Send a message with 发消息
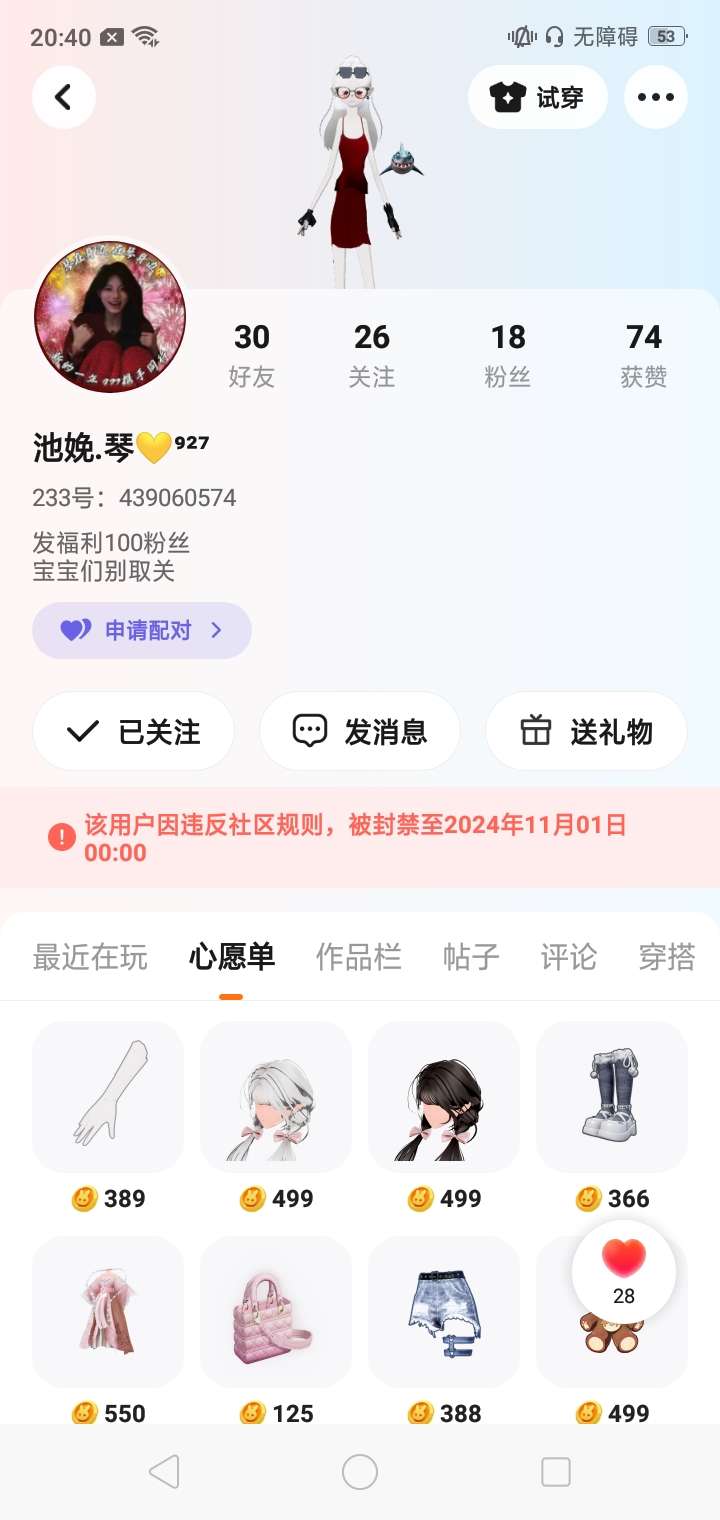The height and width of the screenshot is (1520, 720). pos(360,731)
